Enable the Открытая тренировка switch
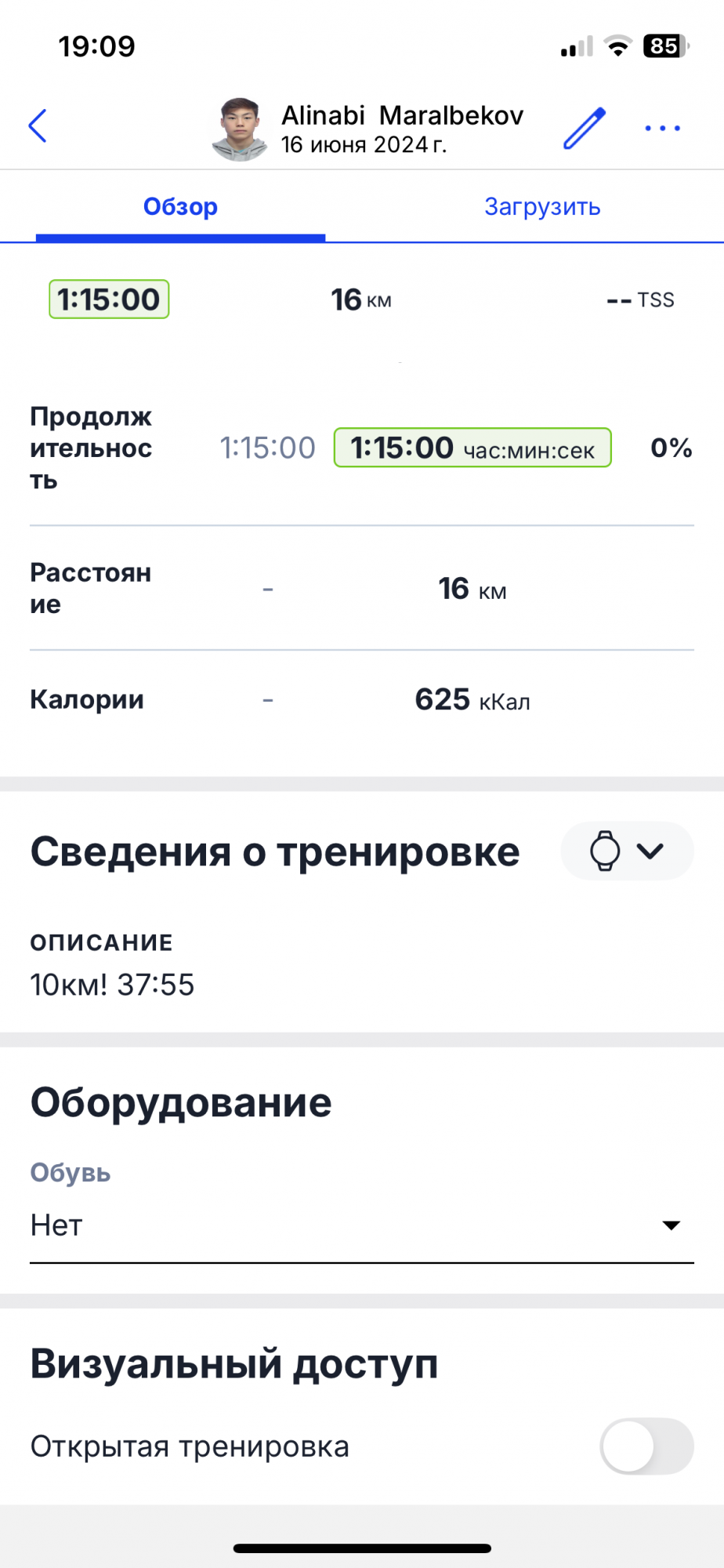Image resolution: width=724 pixels, height=1568 pixels. (x=646, y=1446)
